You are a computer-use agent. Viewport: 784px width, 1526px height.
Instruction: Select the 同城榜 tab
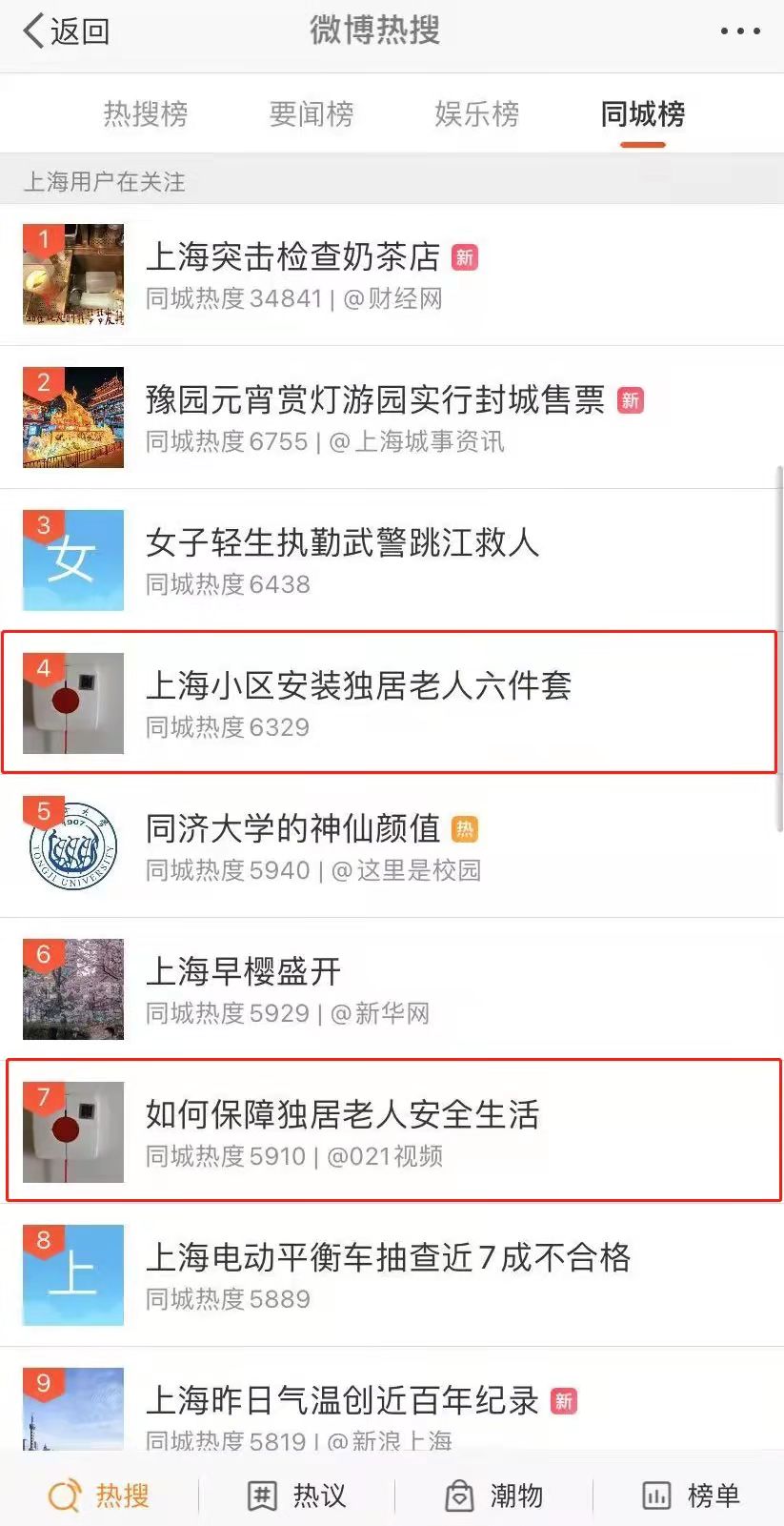[643, 114]
